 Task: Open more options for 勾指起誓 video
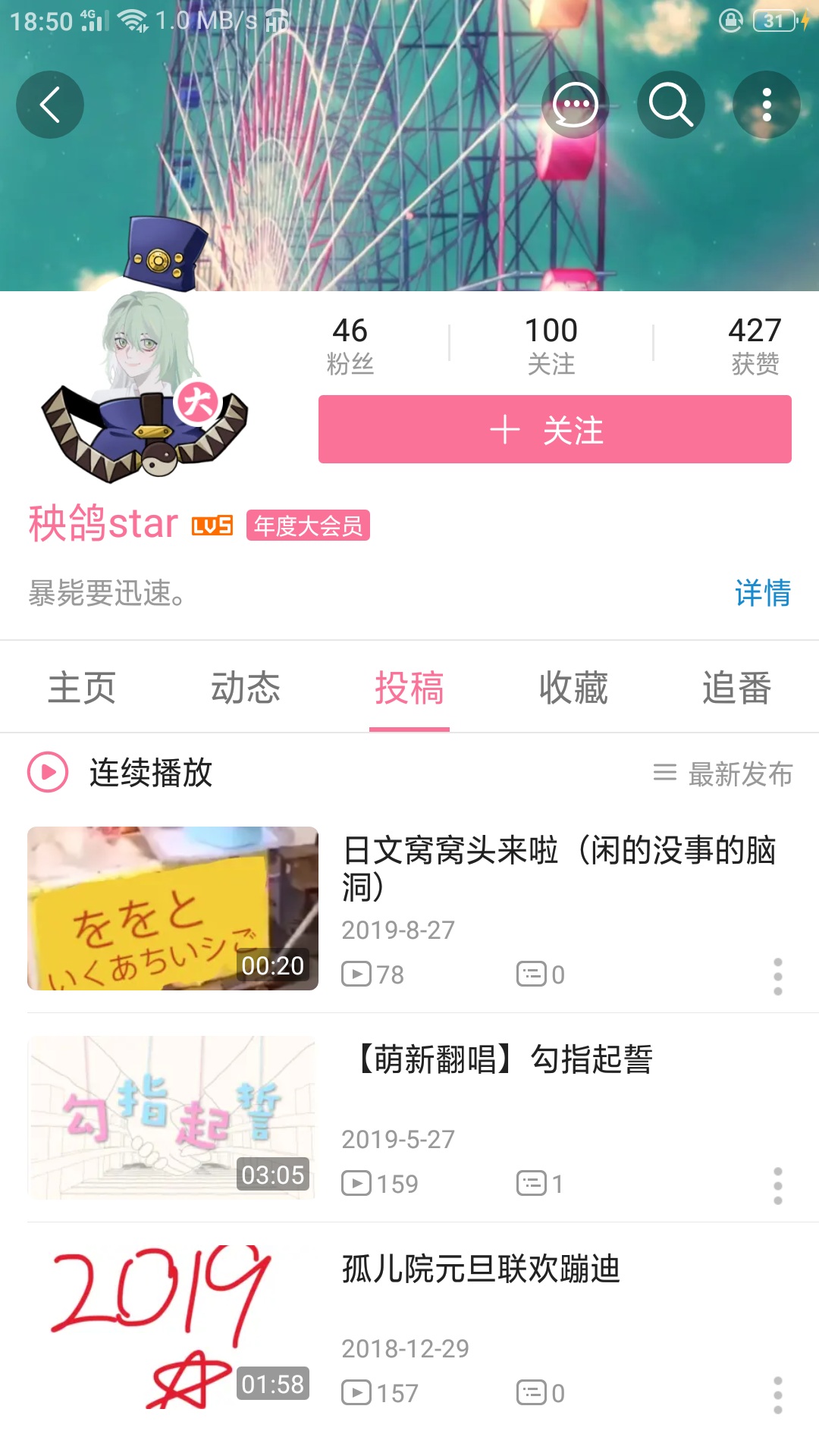(777, 1185)
